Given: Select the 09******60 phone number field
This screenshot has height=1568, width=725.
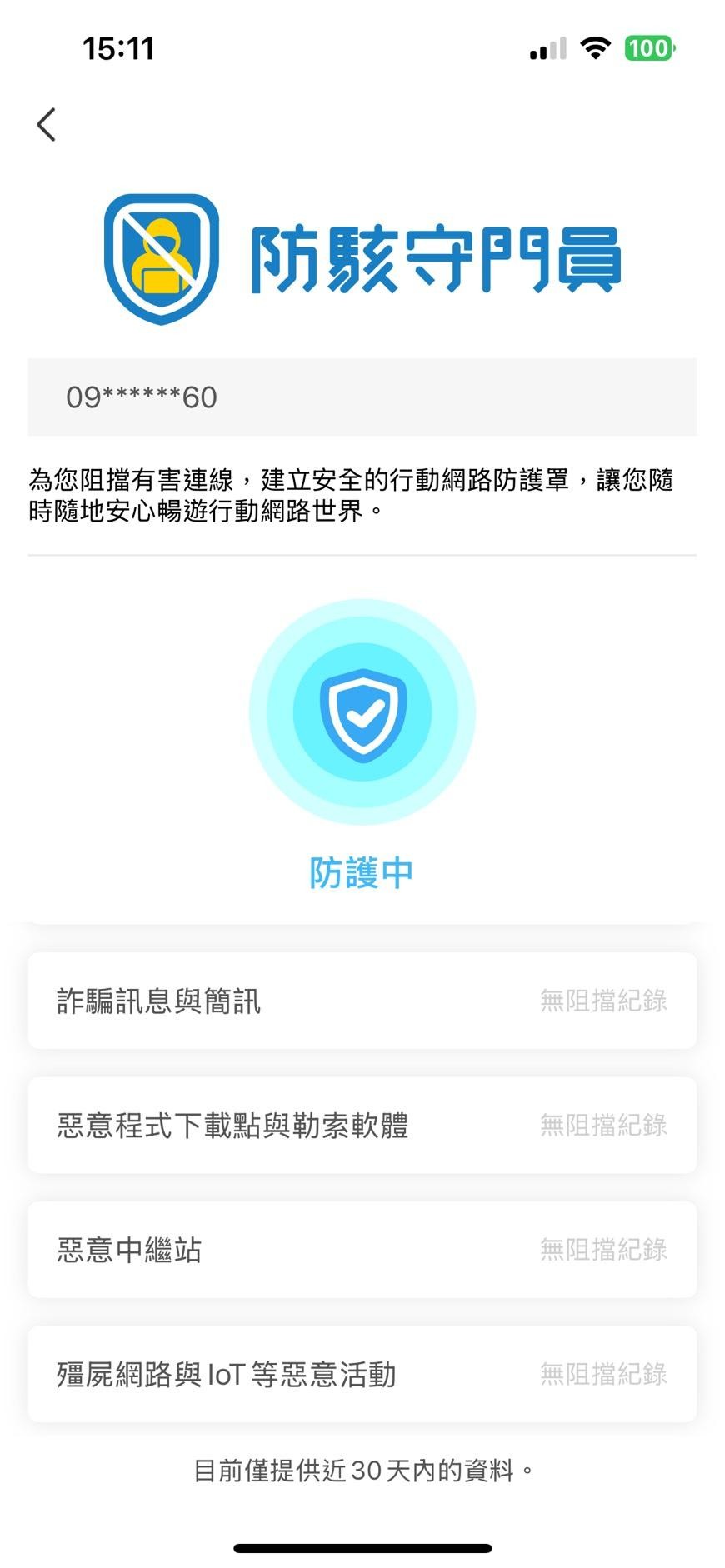Looking at the screenshot, I should (362, 397).
